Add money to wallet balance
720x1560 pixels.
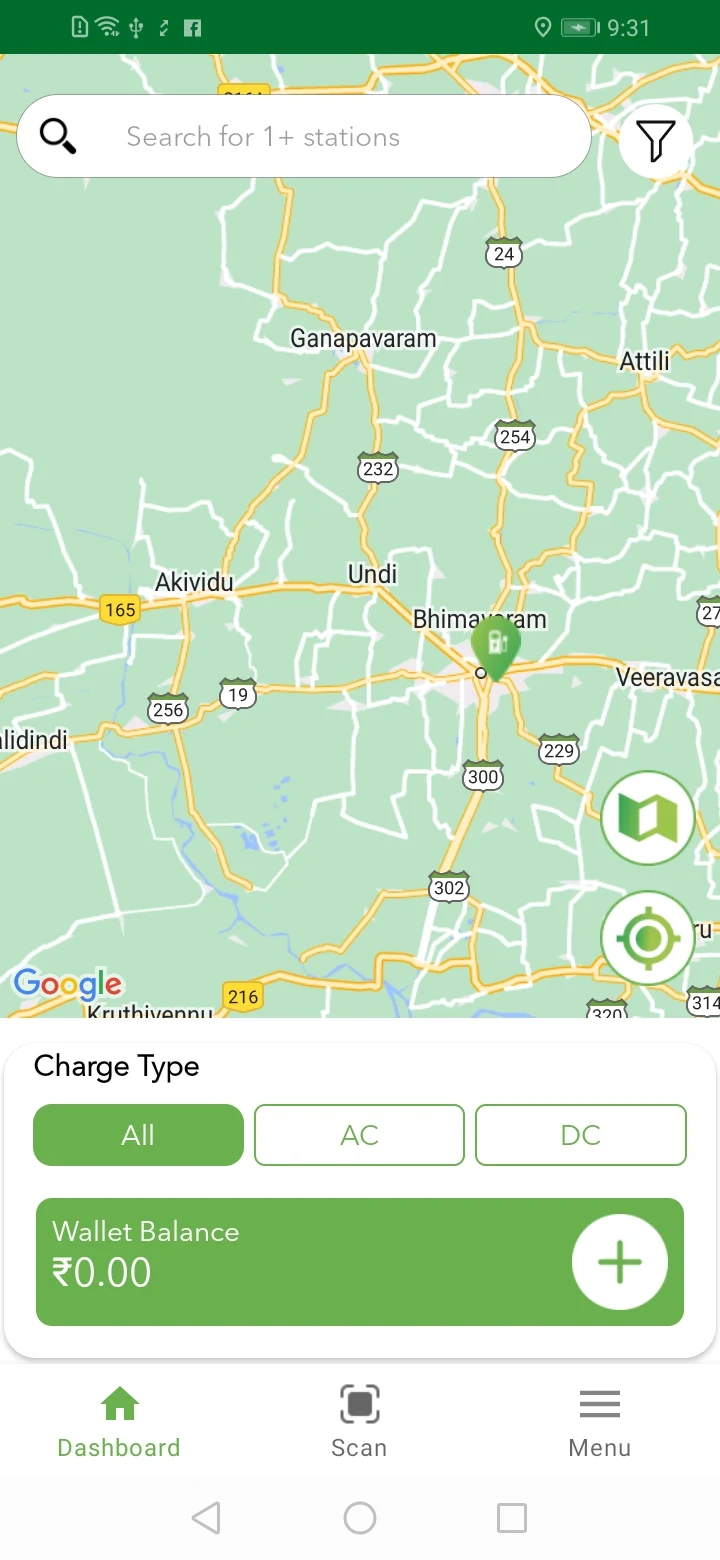tap(619, 1262)
